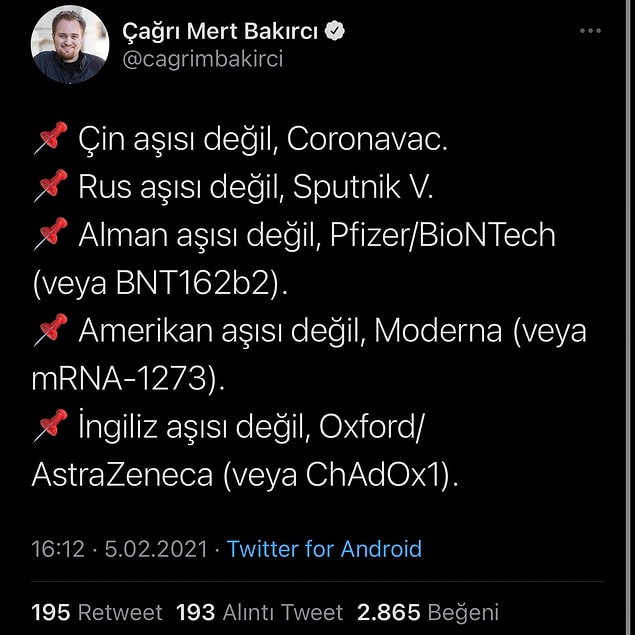Open Çağrı Mert Bakırcı's profile picture
This screenshot has height=635, width=635.
tap(69, 44)
